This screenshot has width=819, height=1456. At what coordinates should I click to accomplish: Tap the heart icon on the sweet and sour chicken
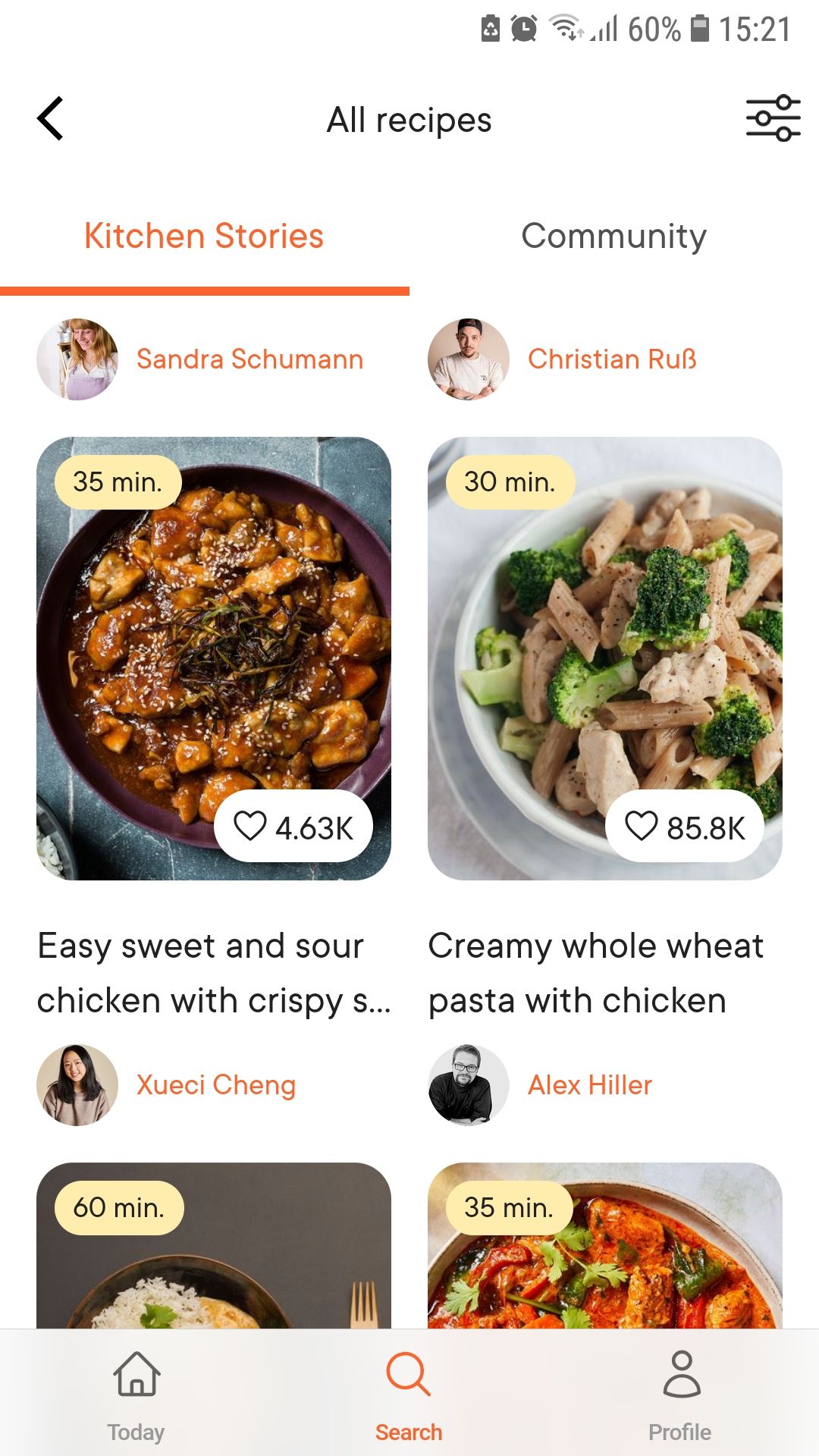[x=251, y=827]
